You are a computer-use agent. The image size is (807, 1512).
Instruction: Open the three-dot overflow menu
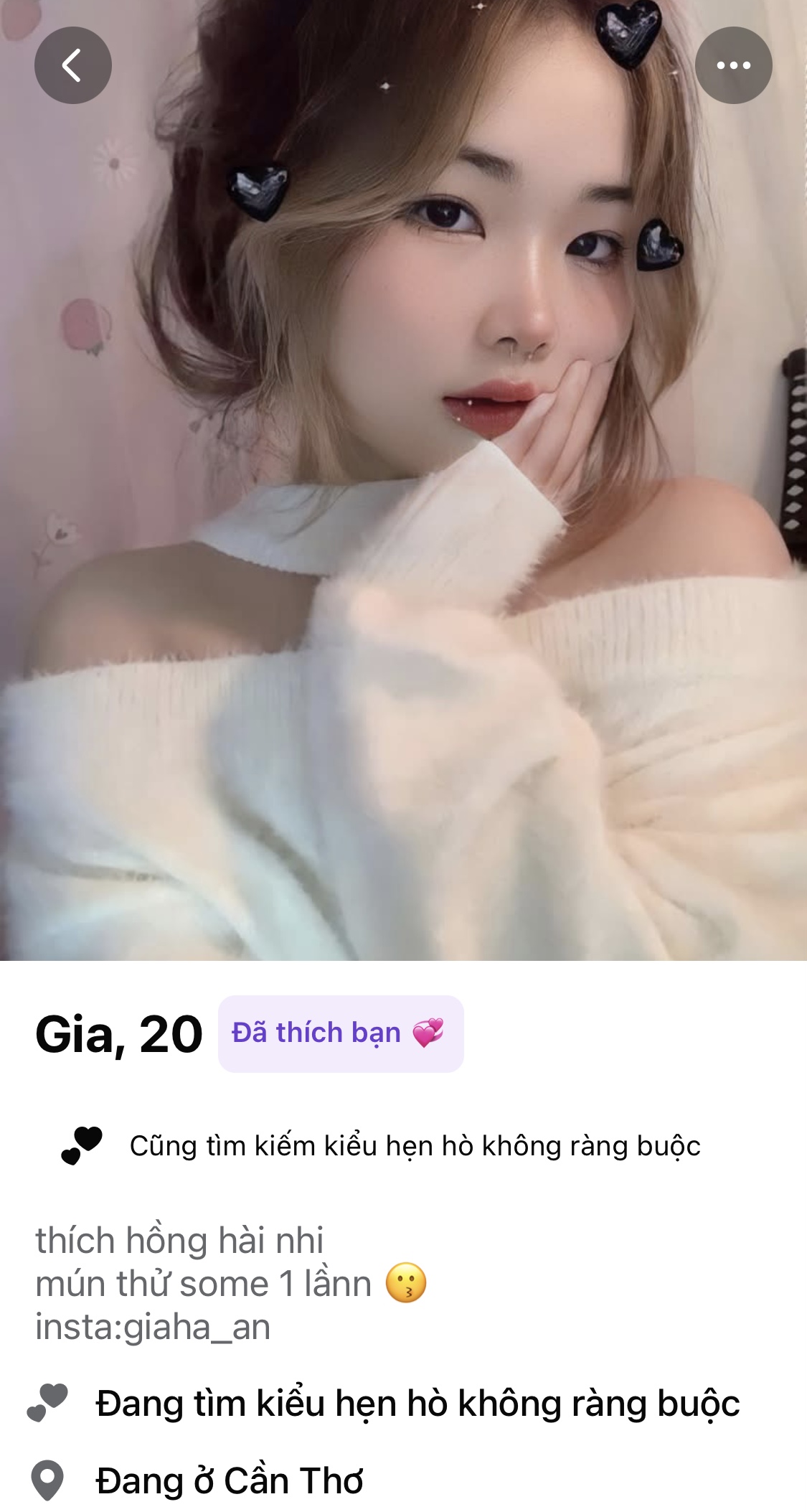tap(733, 65)
